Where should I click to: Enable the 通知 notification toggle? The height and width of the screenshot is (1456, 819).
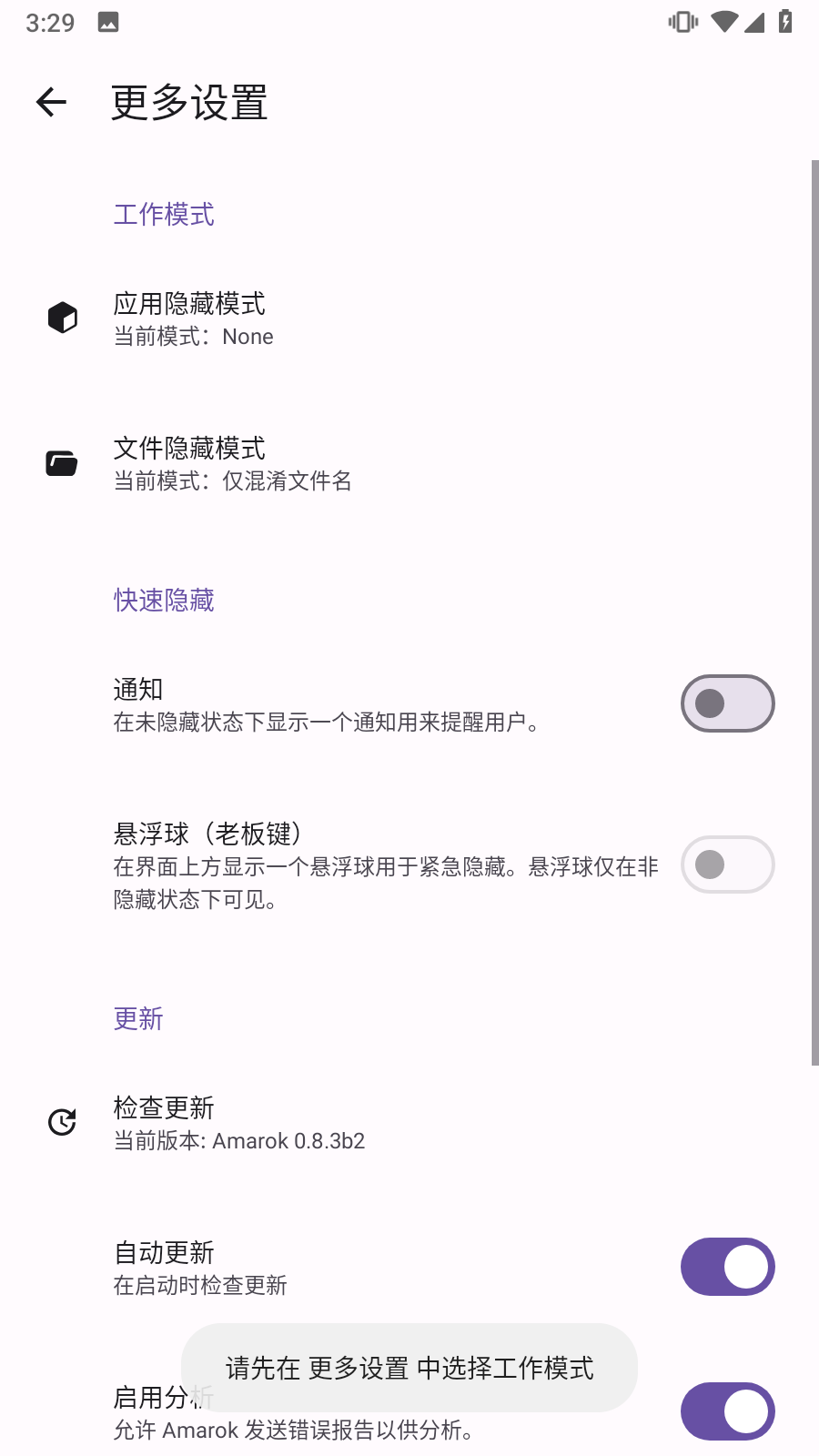(726, 703)
